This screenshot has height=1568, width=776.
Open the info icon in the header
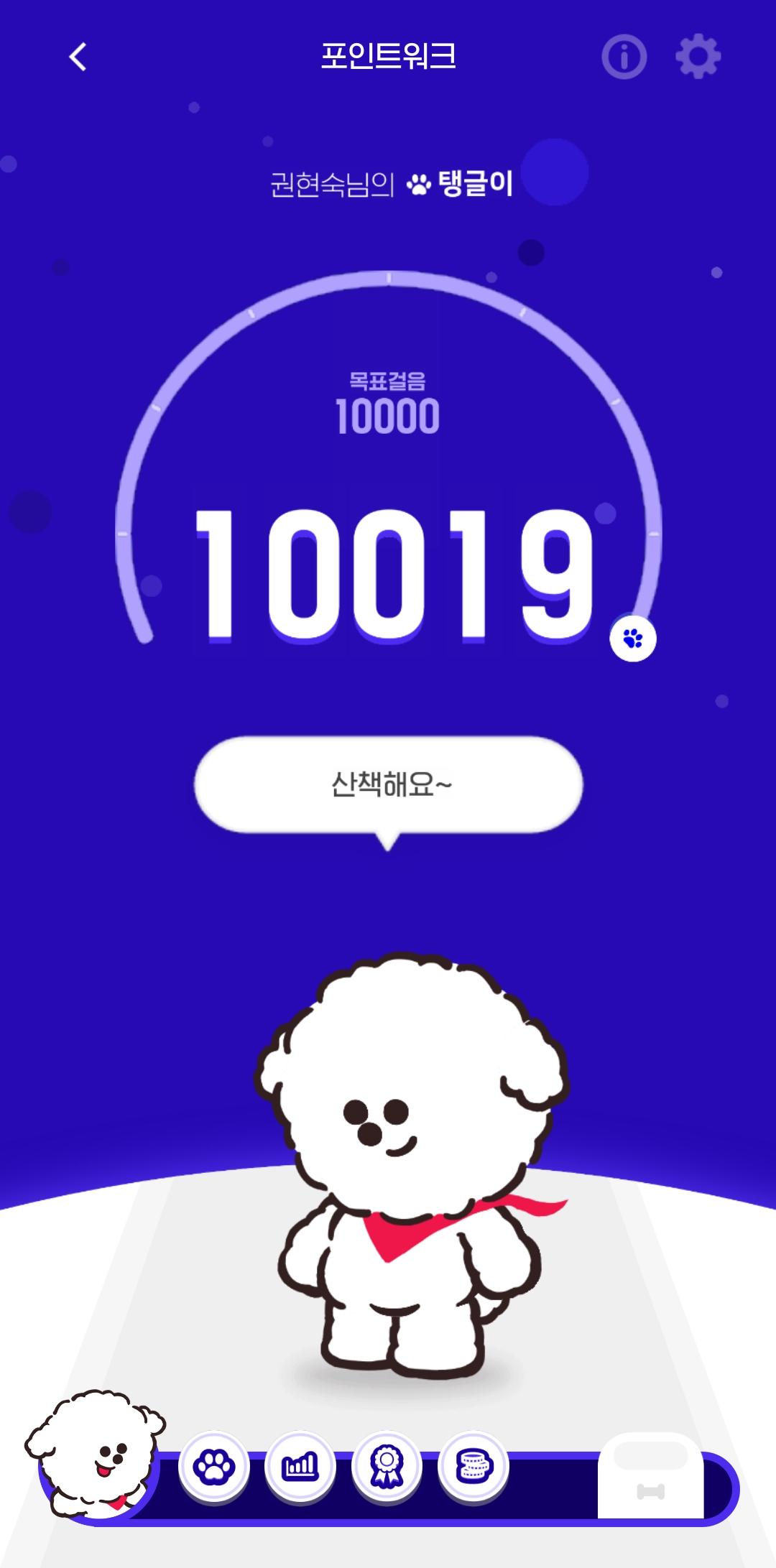click(x=624, y=57)
